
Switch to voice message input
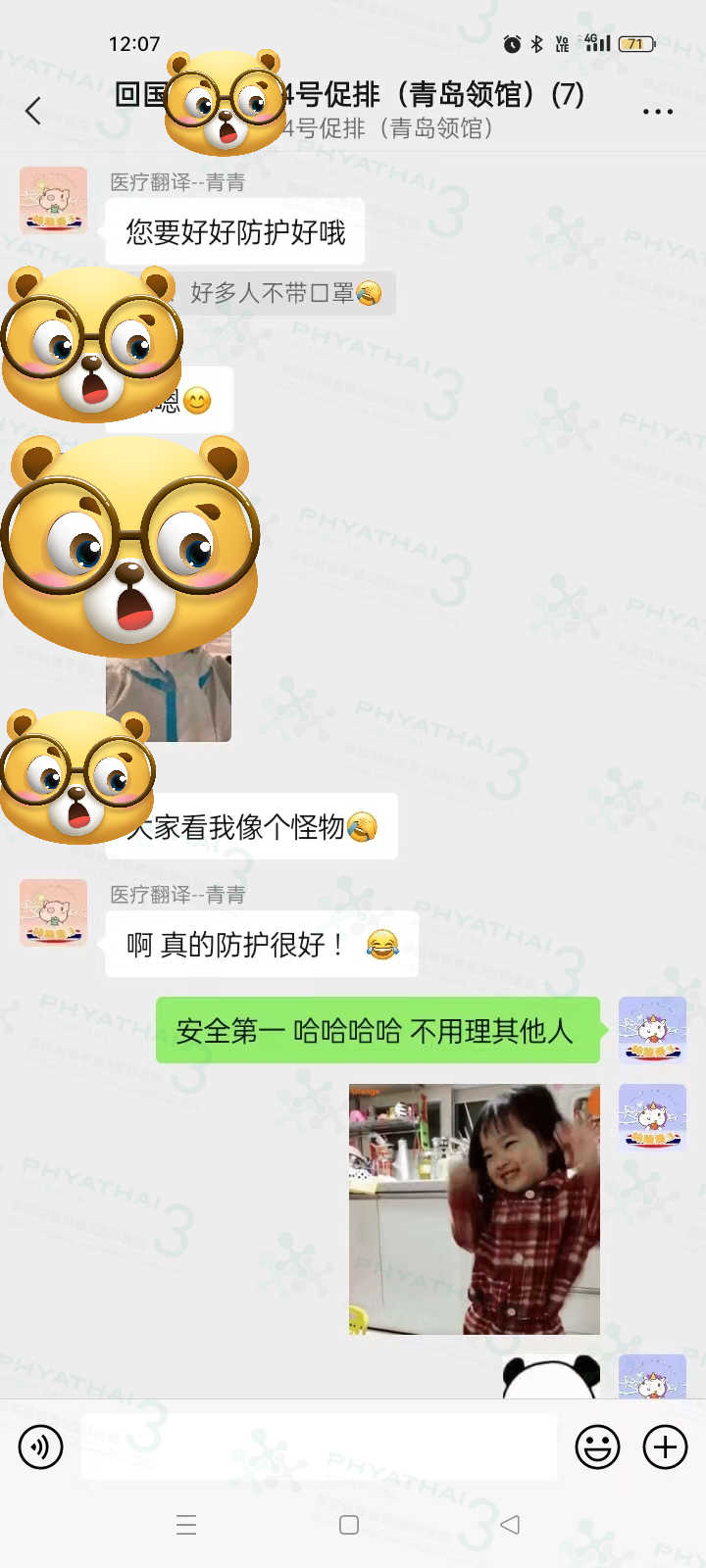coord(41,1446)
